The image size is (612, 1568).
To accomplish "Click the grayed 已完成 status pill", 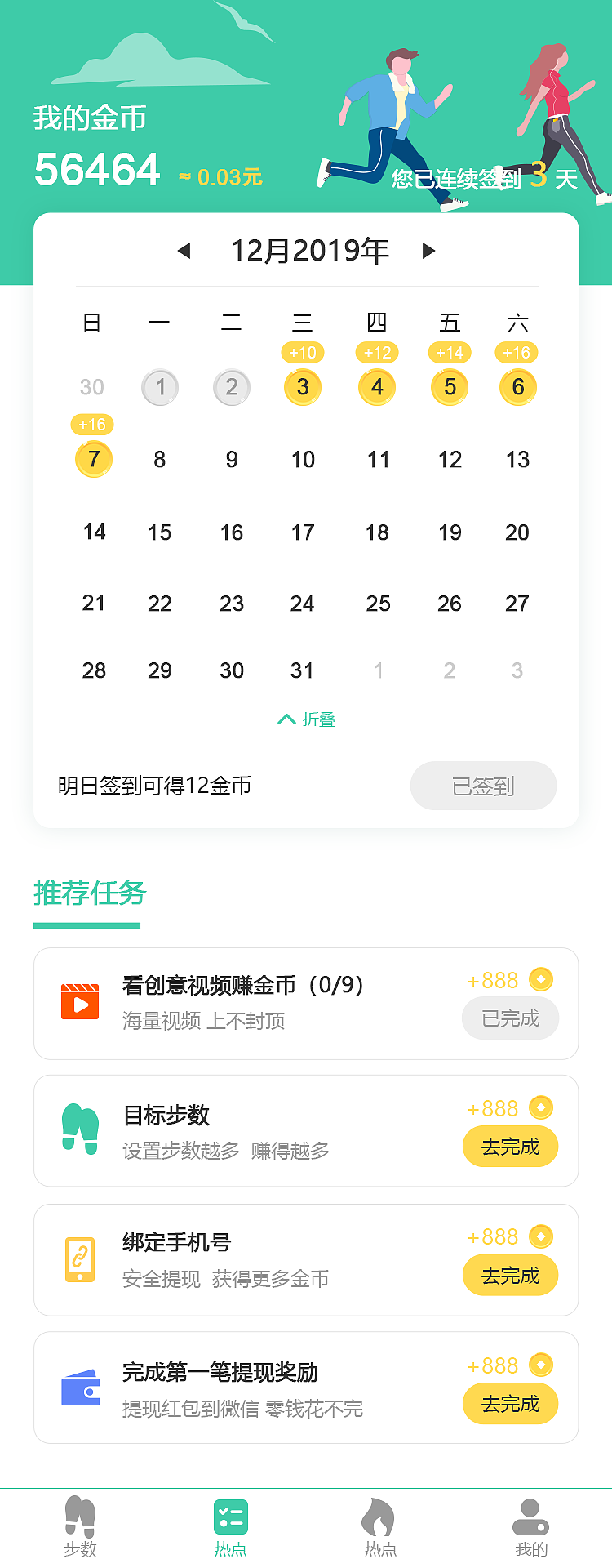I will pyautogui.click(x=510, y=1018).
